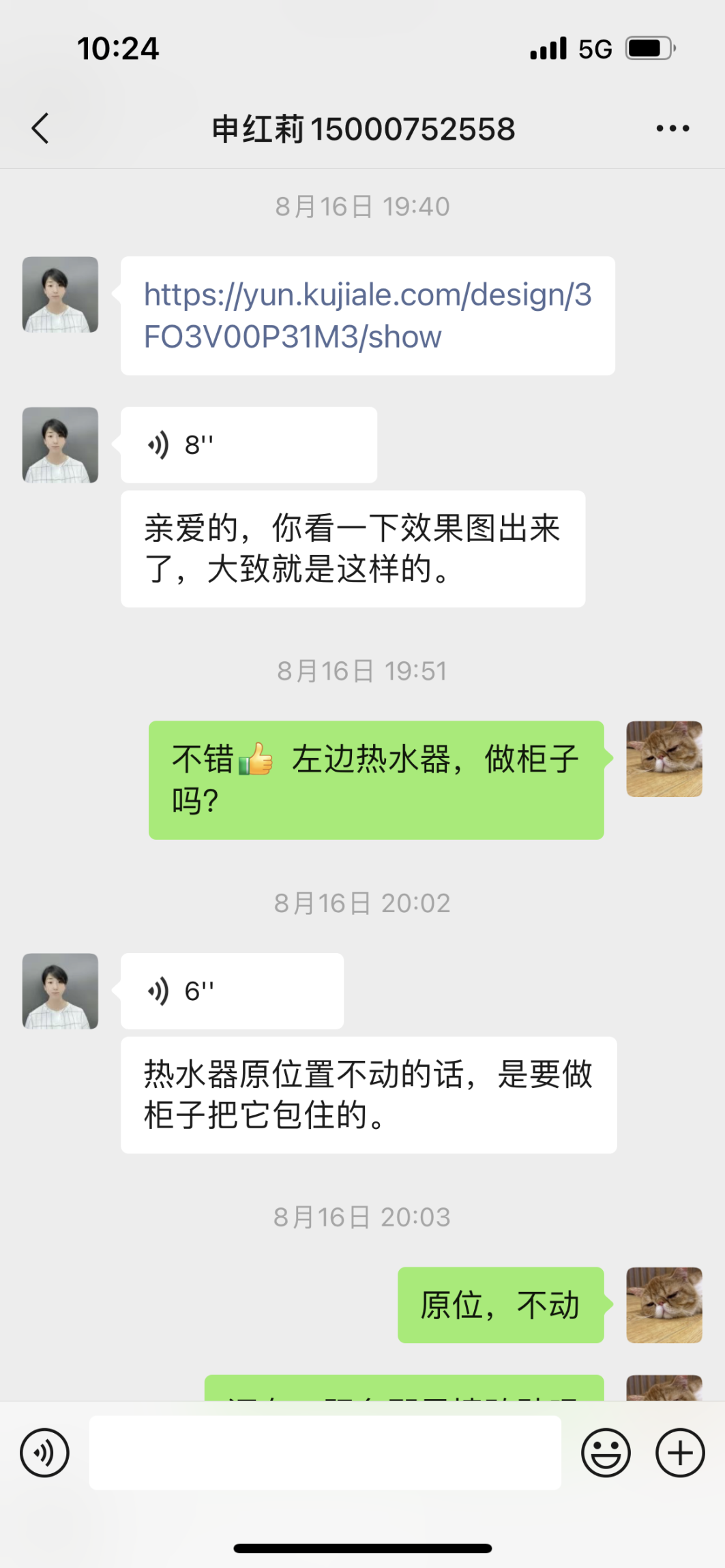The height and width of the screenshot is (1568, 725).
Task: Go back to the chat list
Action: [41, 128]
